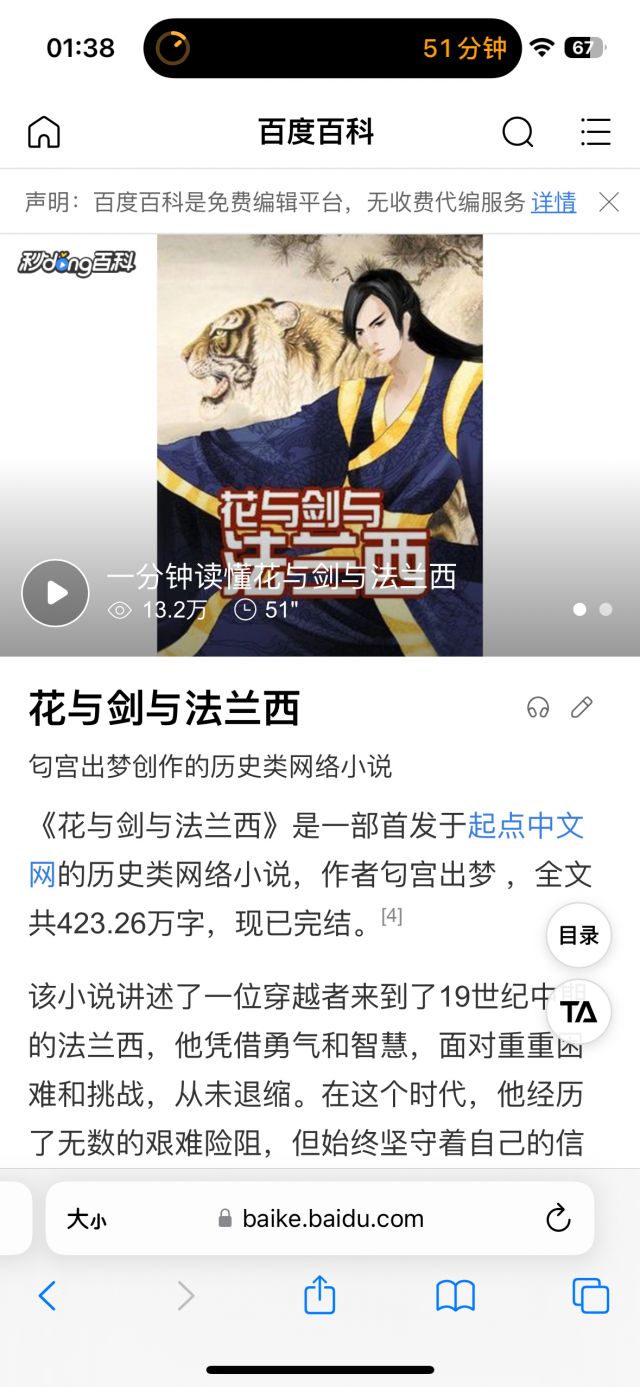Image resolution: width=640 pixels, height=1387 pixels.
Task: Edit the entry with the pencil icon
Action: [581, 708]
